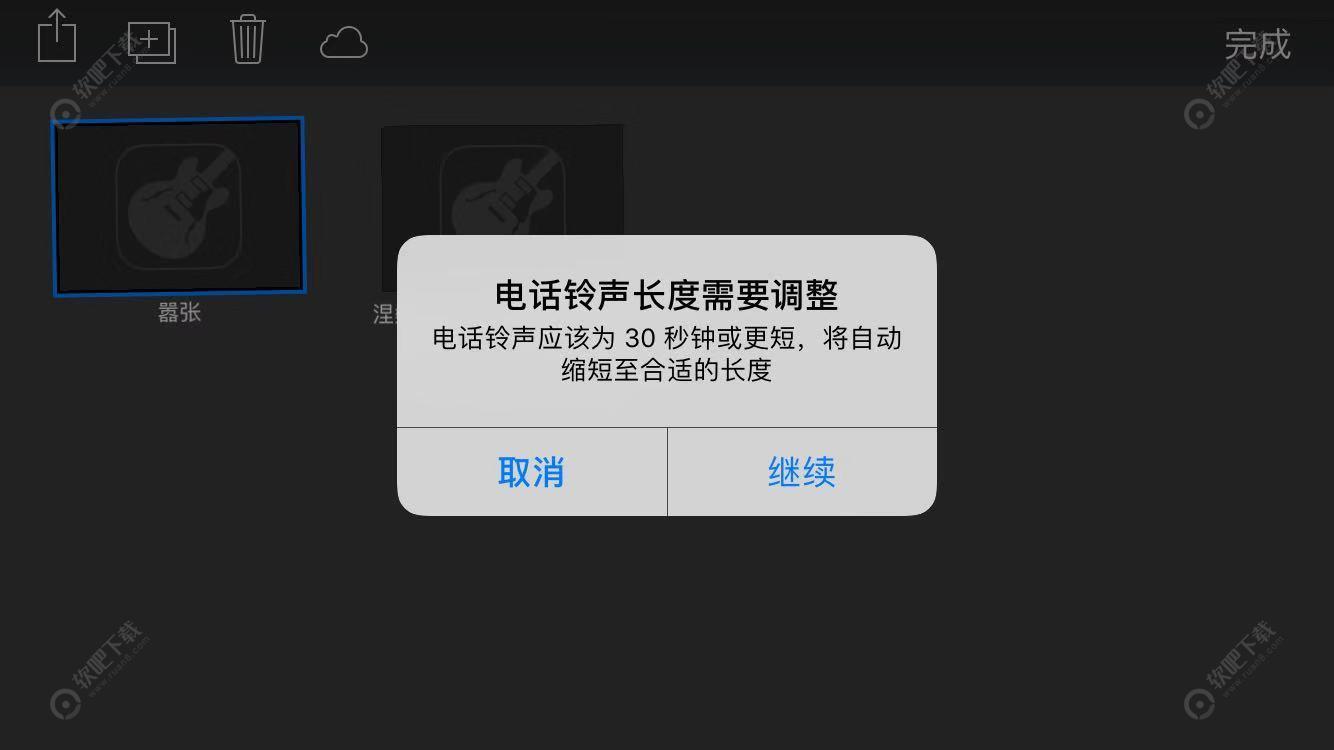Tap the share icon in the toolbar

(x=57, y=37)
